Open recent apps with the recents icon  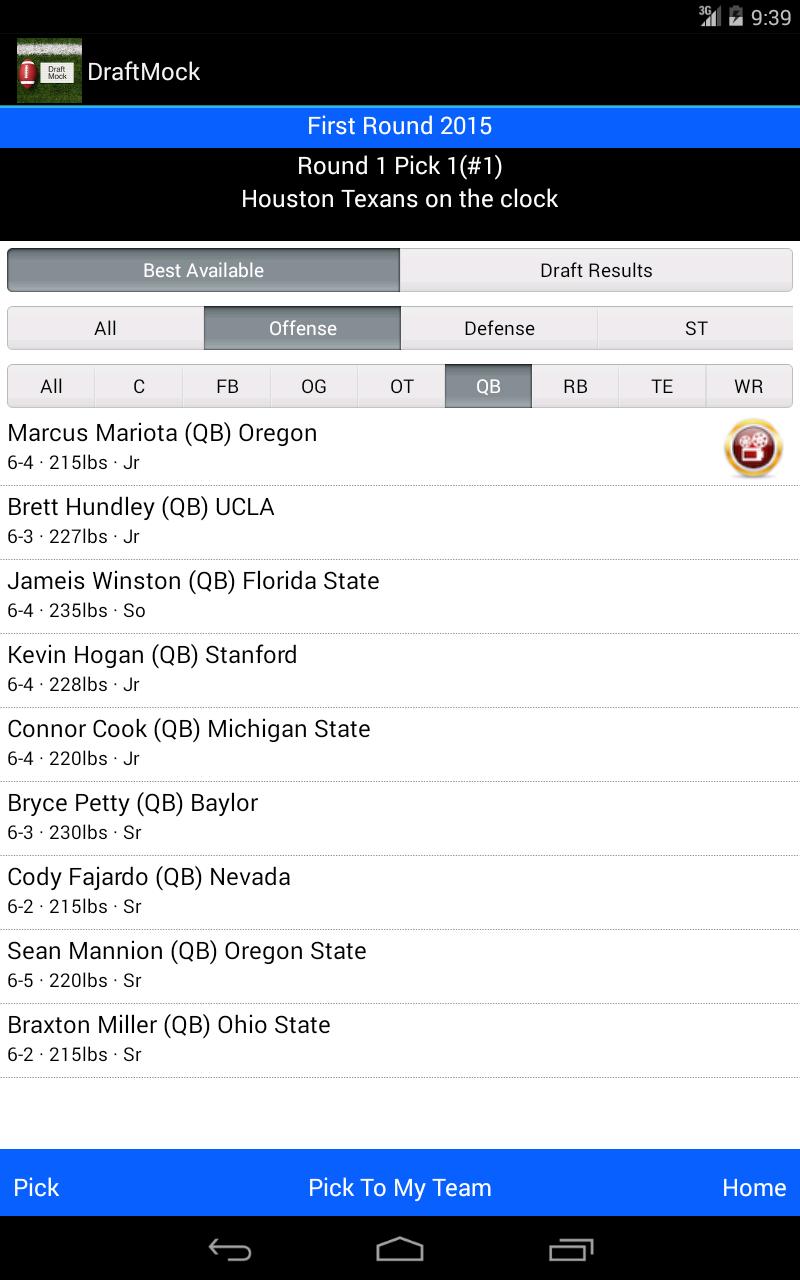[x=572, y=1248]
